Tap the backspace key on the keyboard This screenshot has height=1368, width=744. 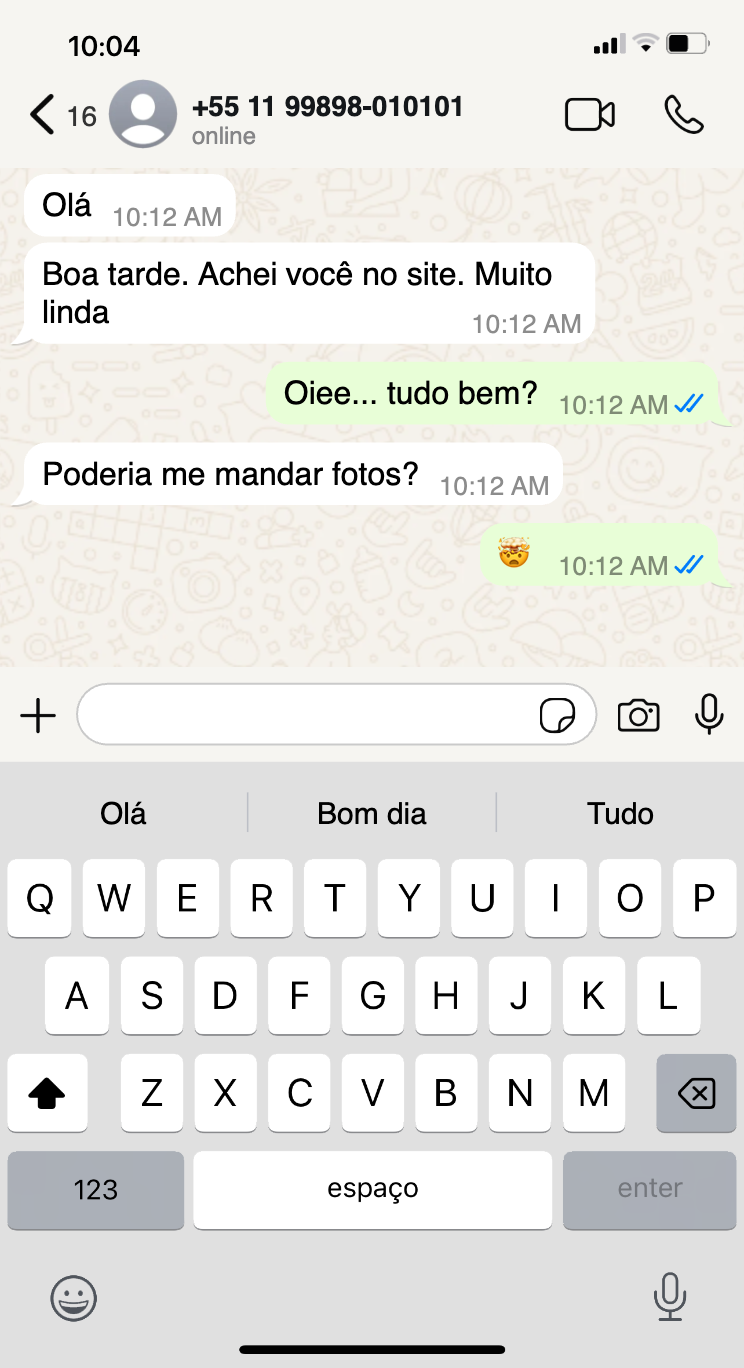[x=696, y=1093]
